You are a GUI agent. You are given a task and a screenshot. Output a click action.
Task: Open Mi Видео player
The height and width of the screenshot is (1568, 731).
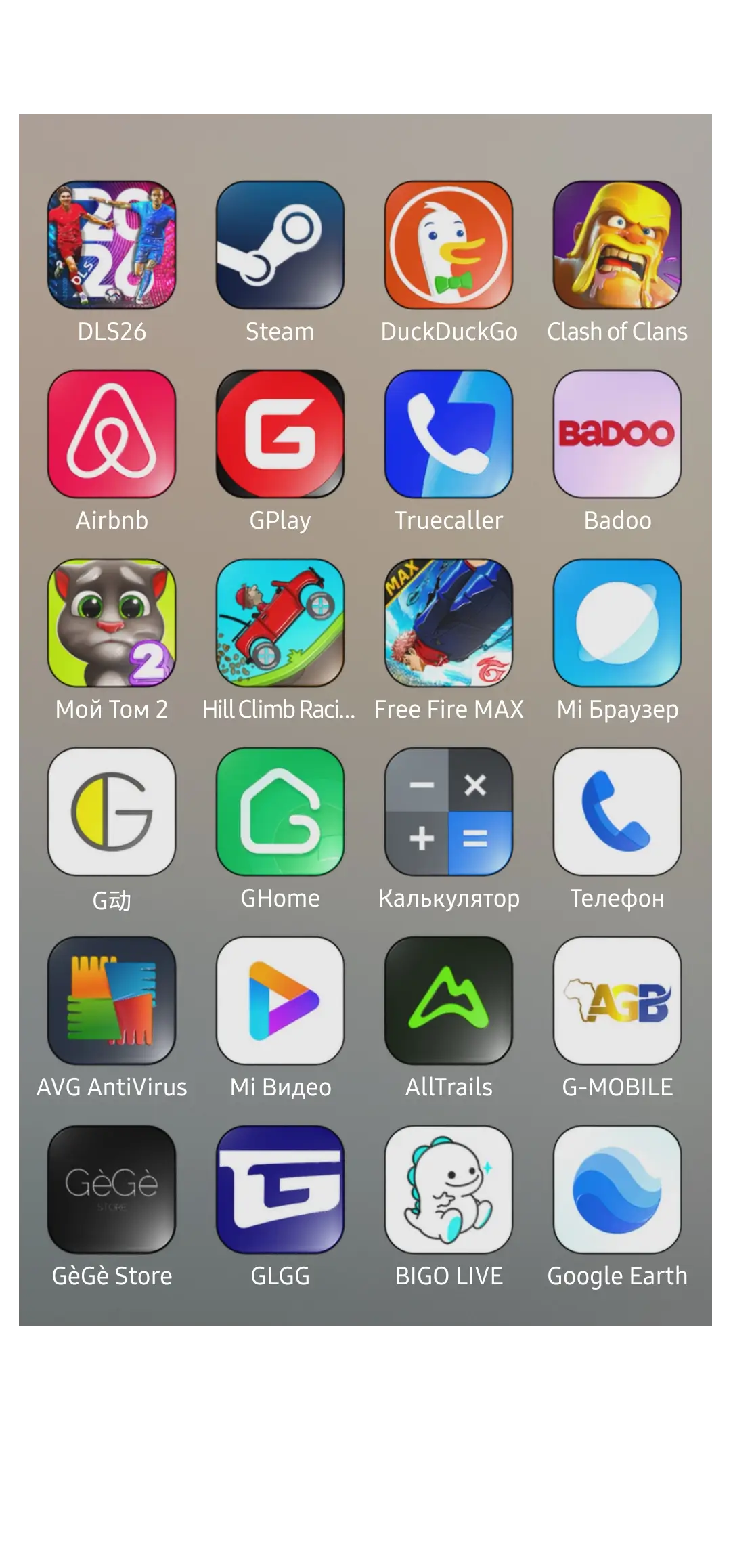pos(280,1000)
